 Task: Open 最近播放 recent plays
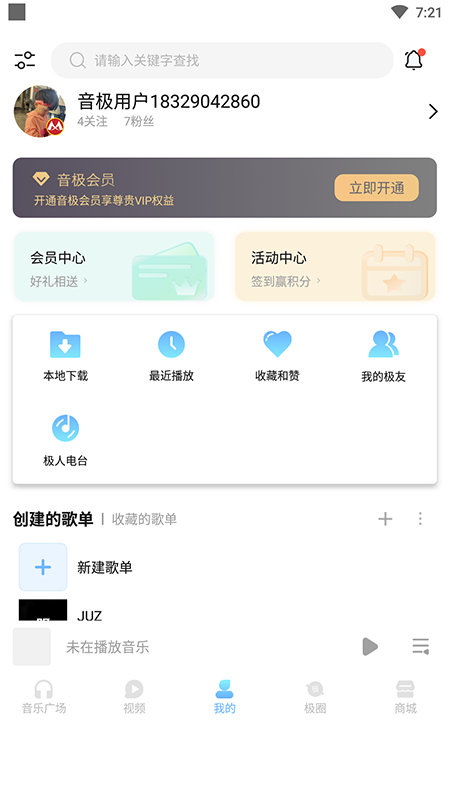point(171,356)
